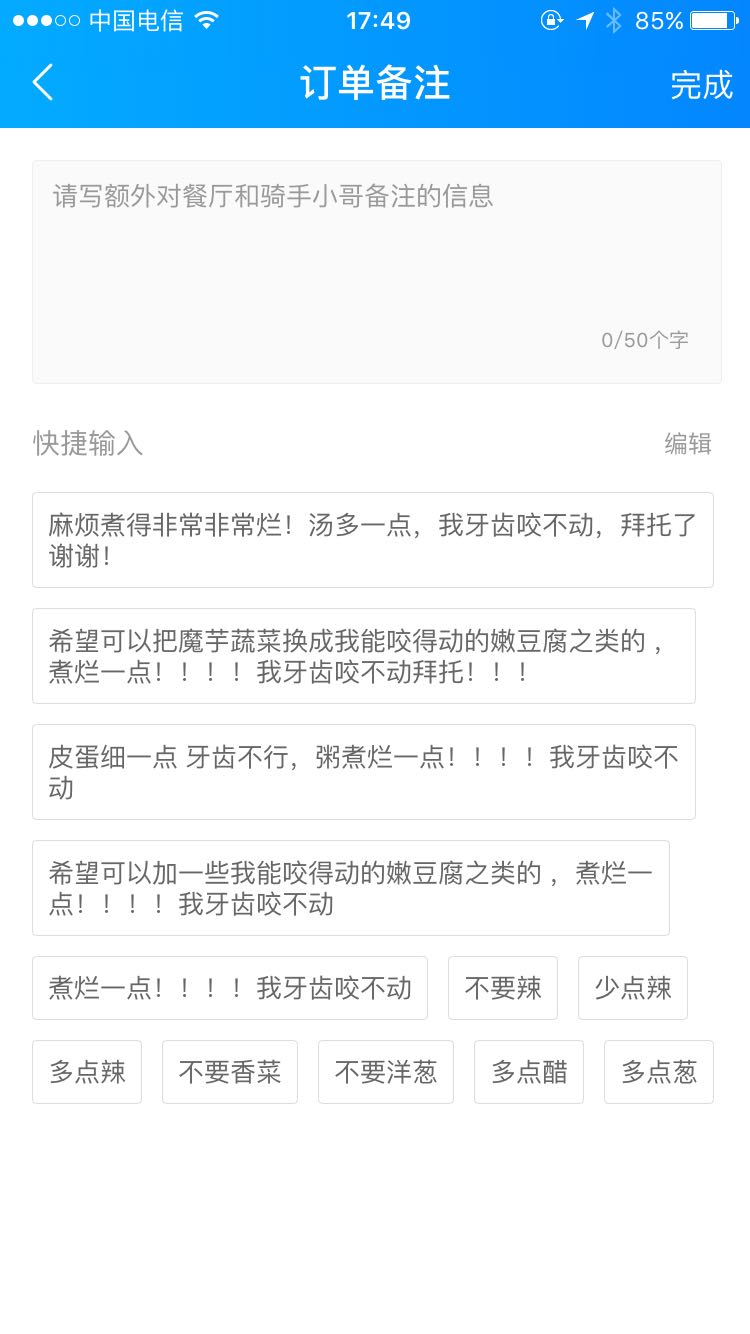This screenshot has width=750, height=1334.
Task: Add the 多点醋 chip
Action: (529, 1072)
